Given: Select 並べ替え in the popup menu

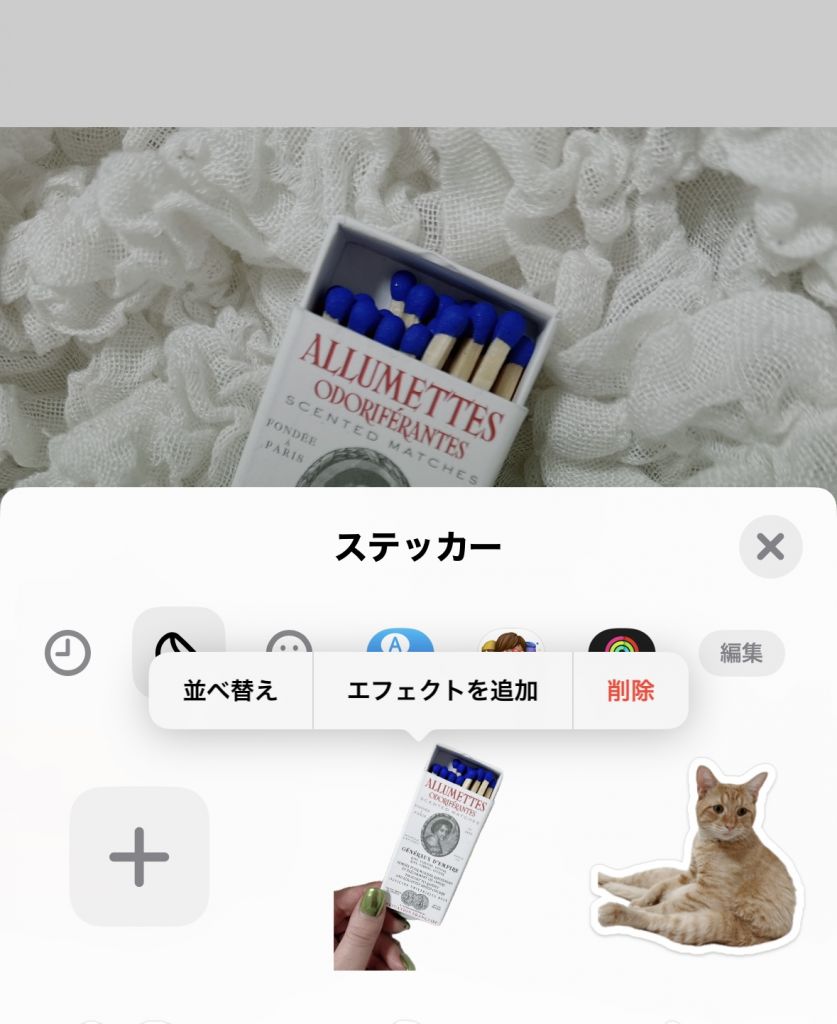Looking at the screenshot, I should pos(230,691).
